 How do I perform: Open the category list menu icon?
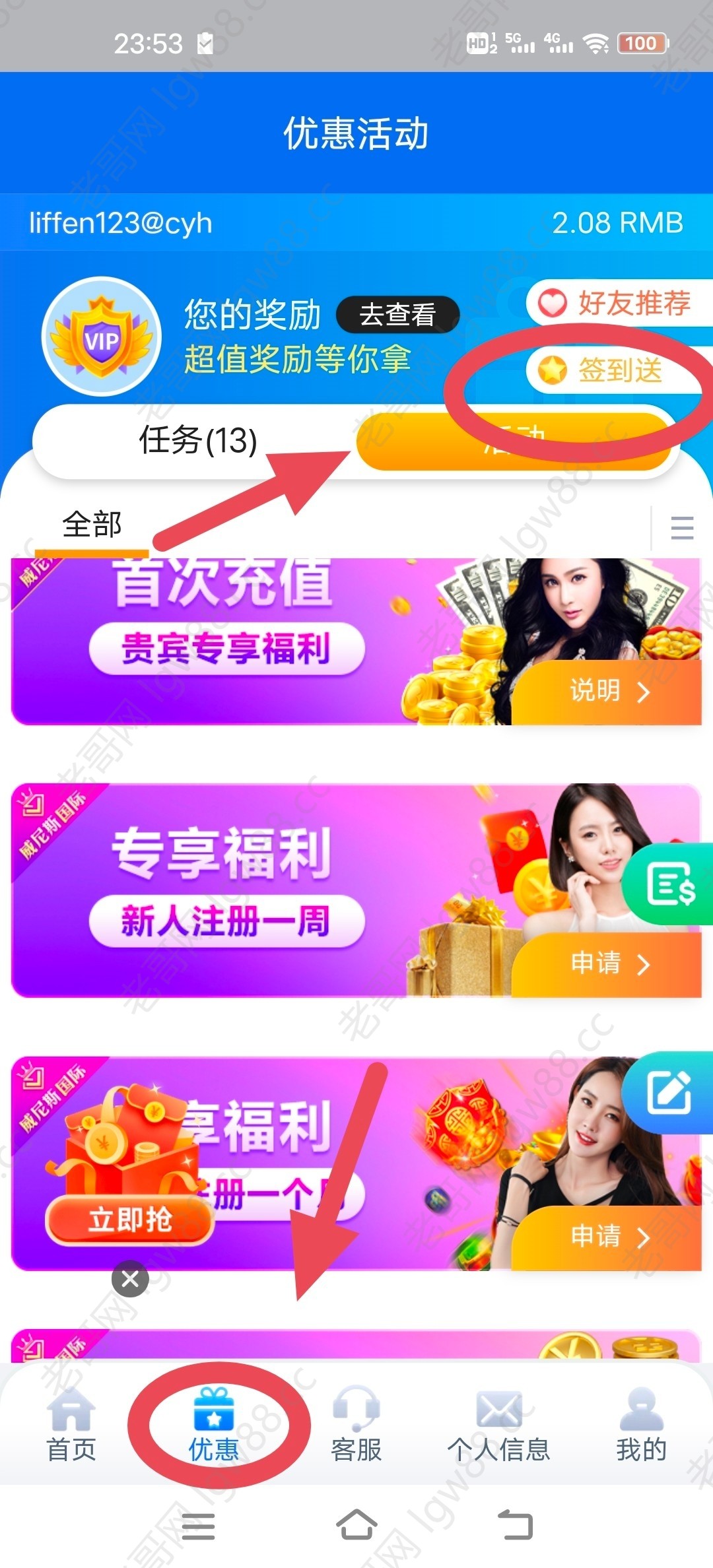pyautogui.click(x=681, y=528)
